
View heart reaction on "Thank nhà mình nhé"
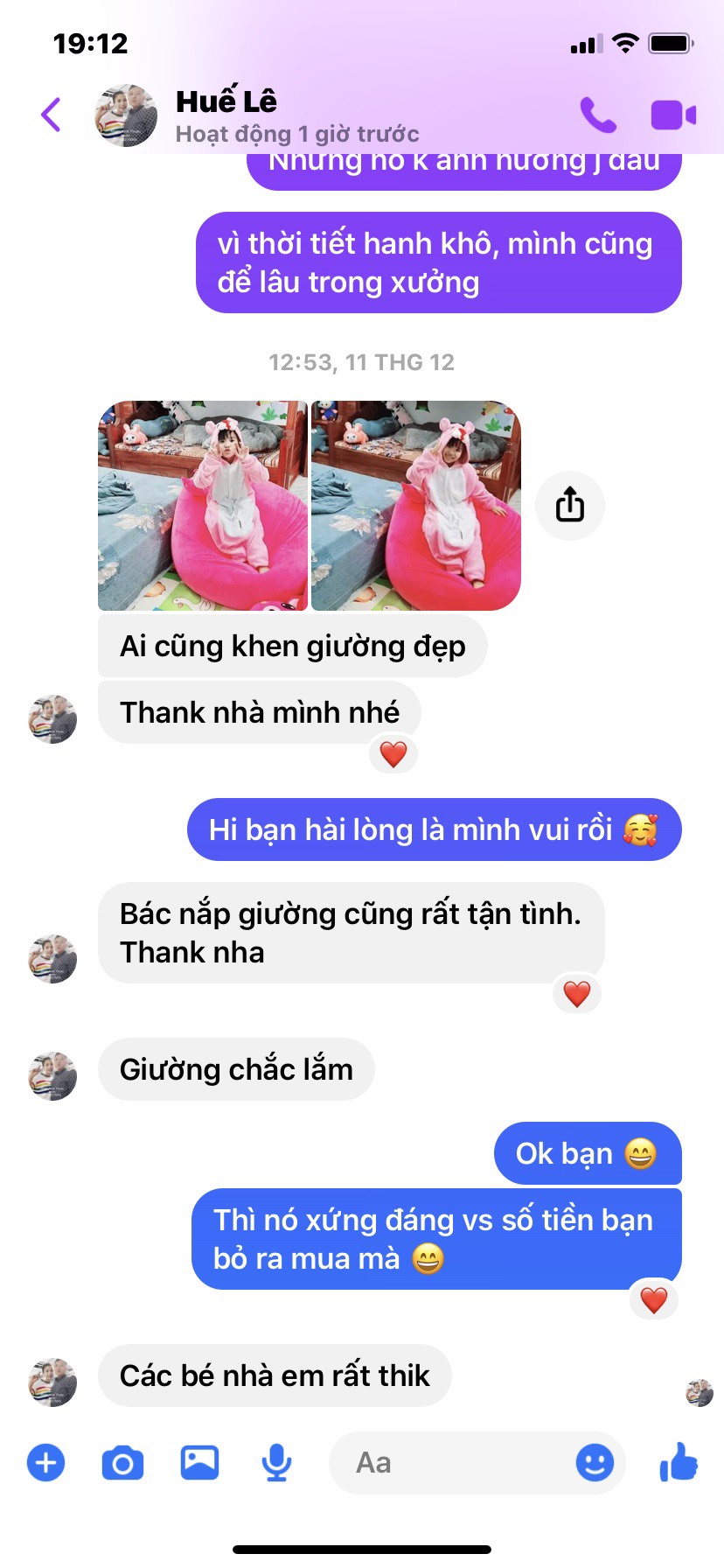[x=393, y=754]
